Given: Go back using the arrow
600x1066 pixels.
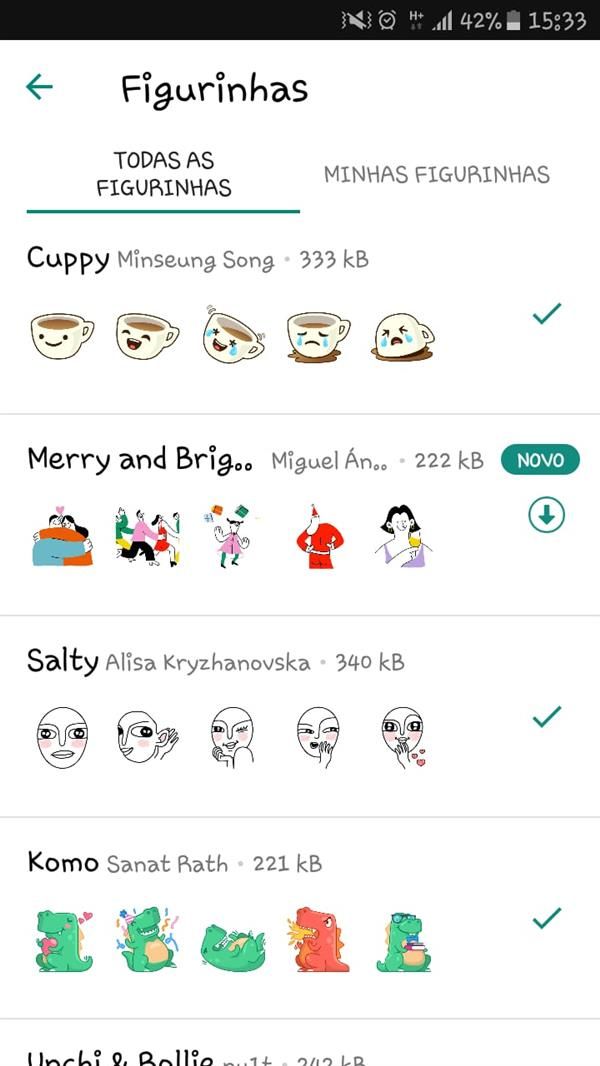Looking at the screenshot, I should point(39,88).
